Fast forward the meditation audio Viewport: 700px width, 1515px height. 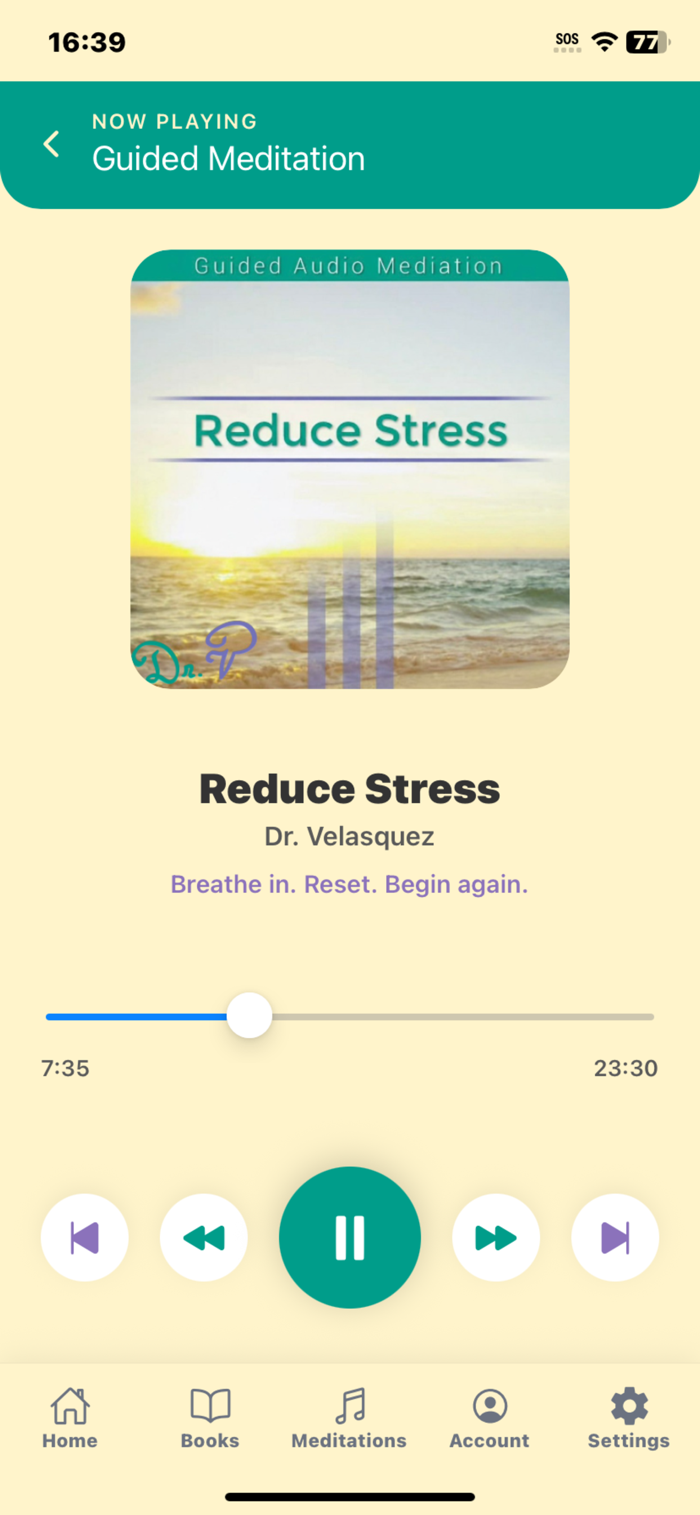pos(496,1238)
